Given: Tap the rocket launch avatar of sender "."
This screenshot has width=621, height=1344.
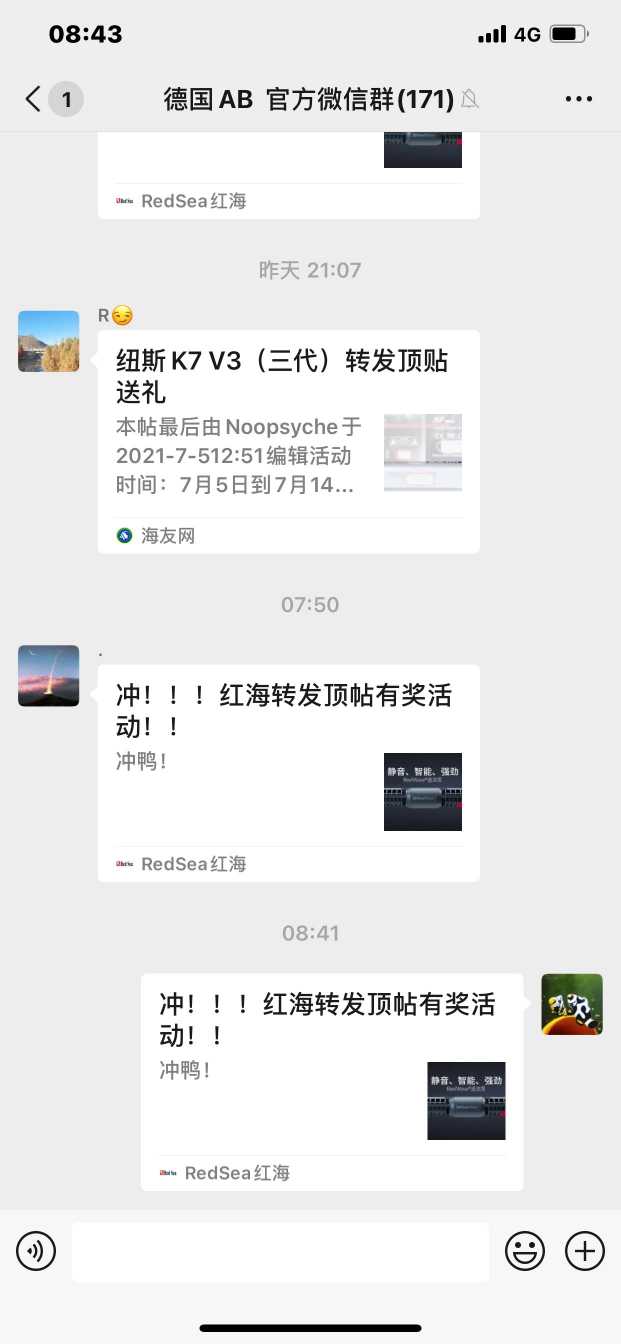Looking at the screenshot, I should click(x=49, y=675).
